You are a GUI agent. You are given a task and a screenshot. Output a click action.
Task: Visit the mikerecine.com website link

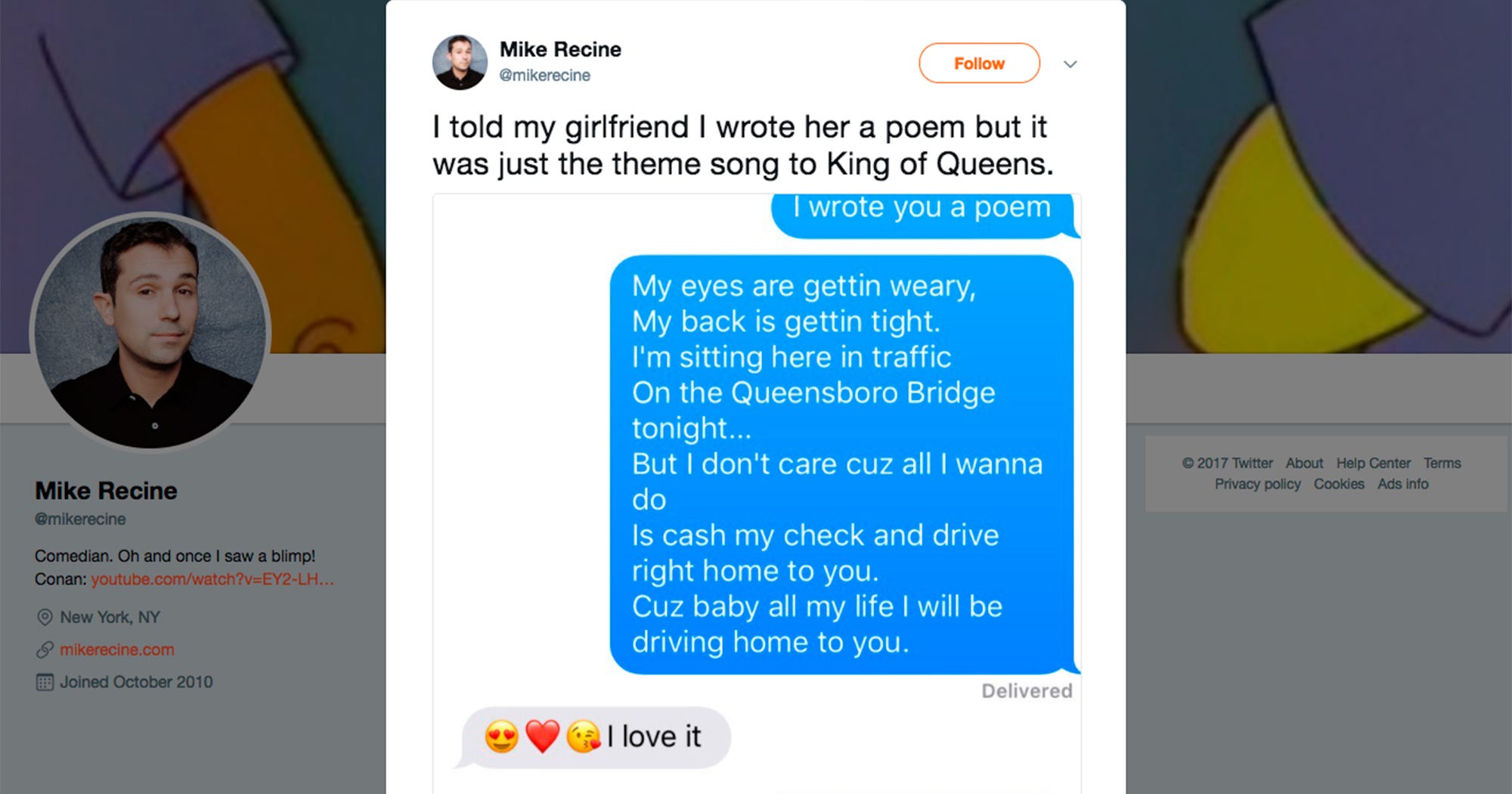coord(116,650)
